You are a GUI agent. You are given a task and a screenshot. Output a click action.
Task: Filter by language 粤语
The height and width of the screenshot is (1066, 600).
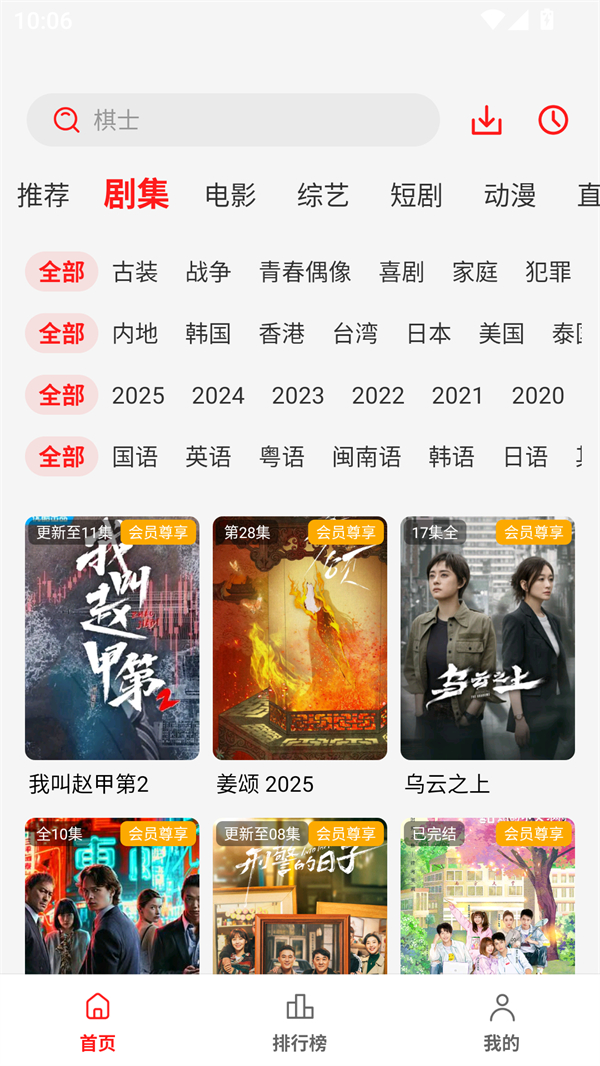(x=281, y=458)
